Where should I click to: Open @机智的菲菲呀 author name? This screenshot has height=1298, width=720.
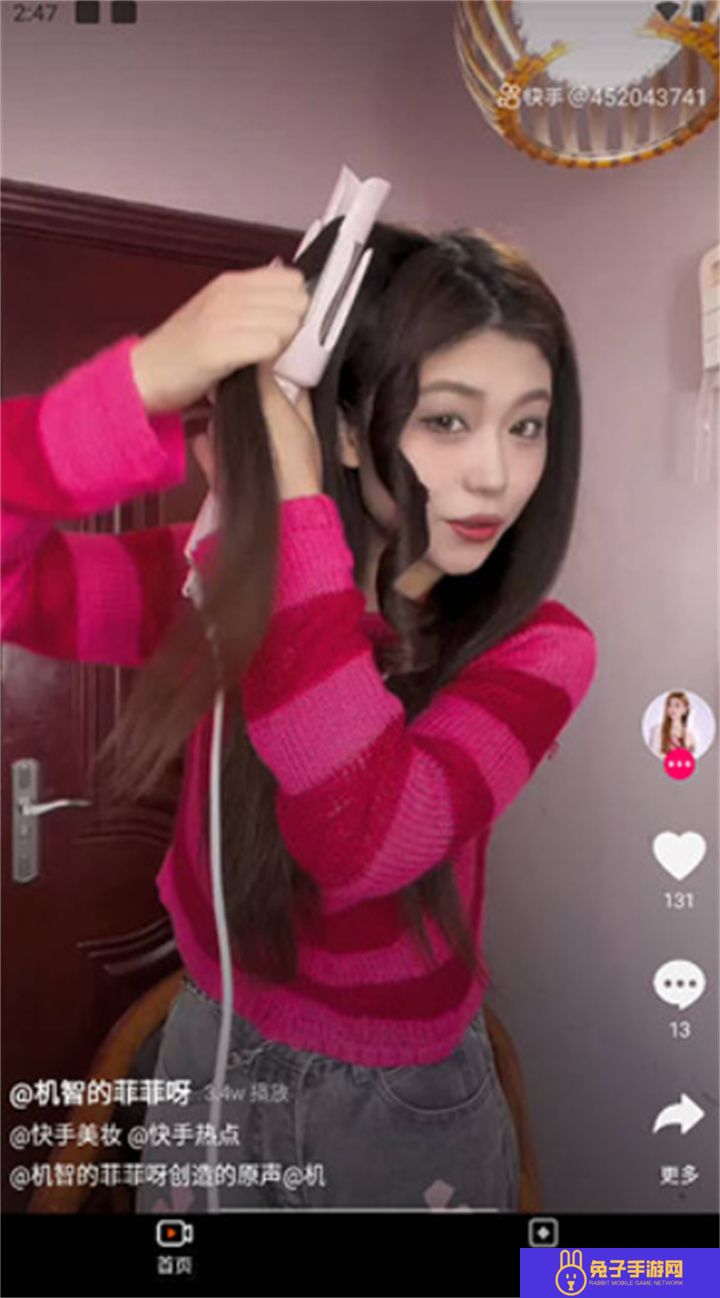tap(100, 1094)
